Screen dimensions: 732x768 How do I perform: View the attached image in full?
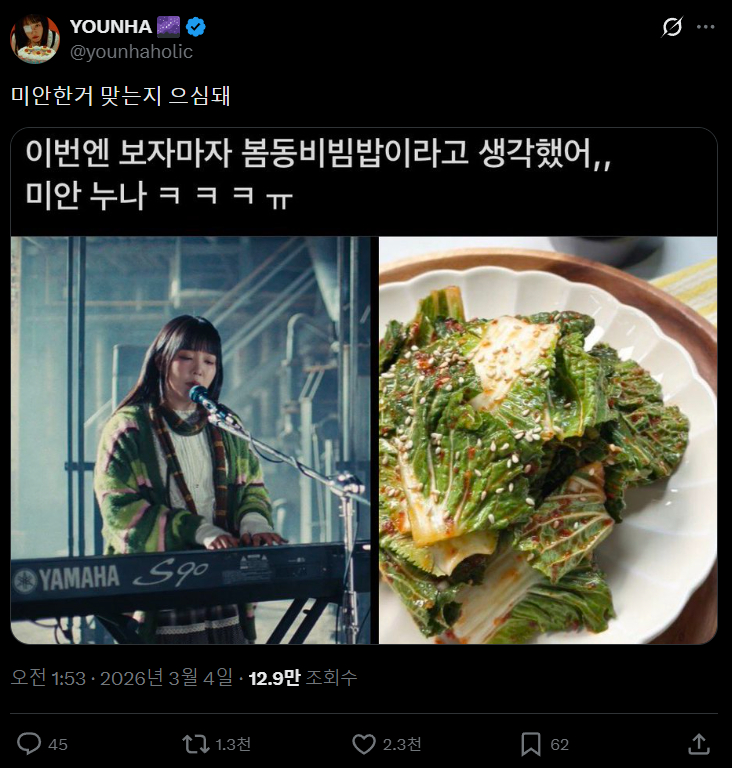(x=364, y=440)
